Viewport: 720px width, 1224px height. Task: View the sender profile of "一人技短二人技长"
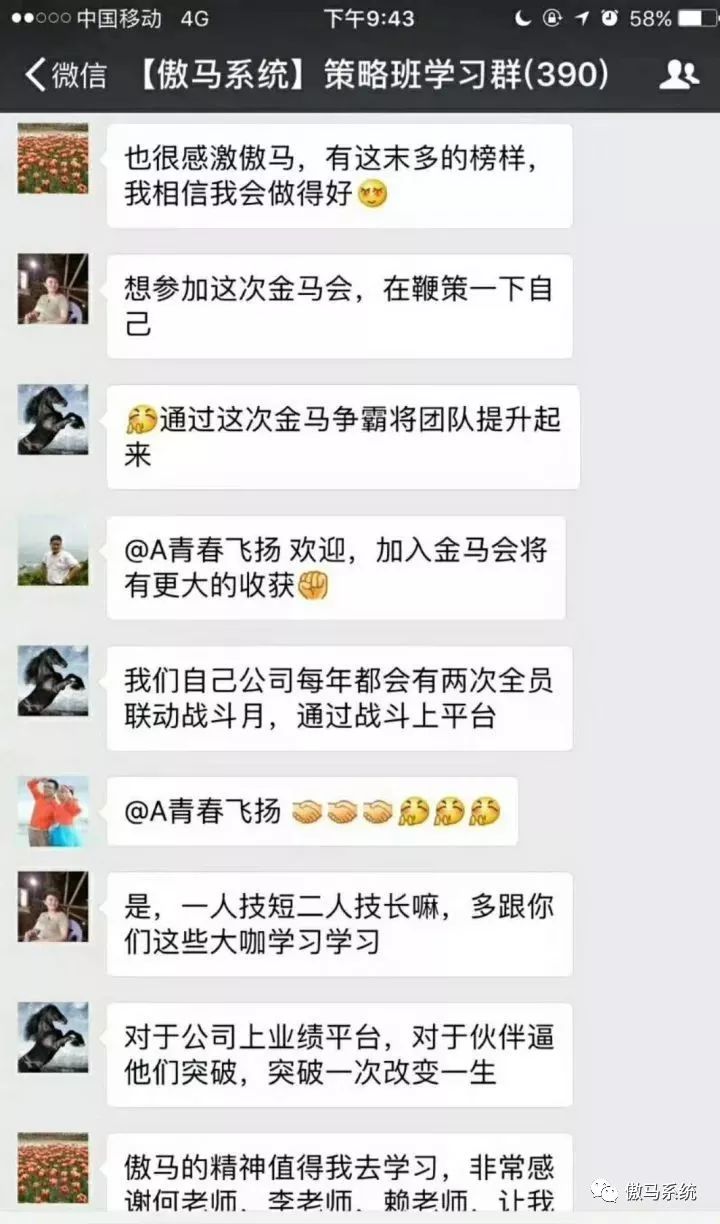pos(53,907)
